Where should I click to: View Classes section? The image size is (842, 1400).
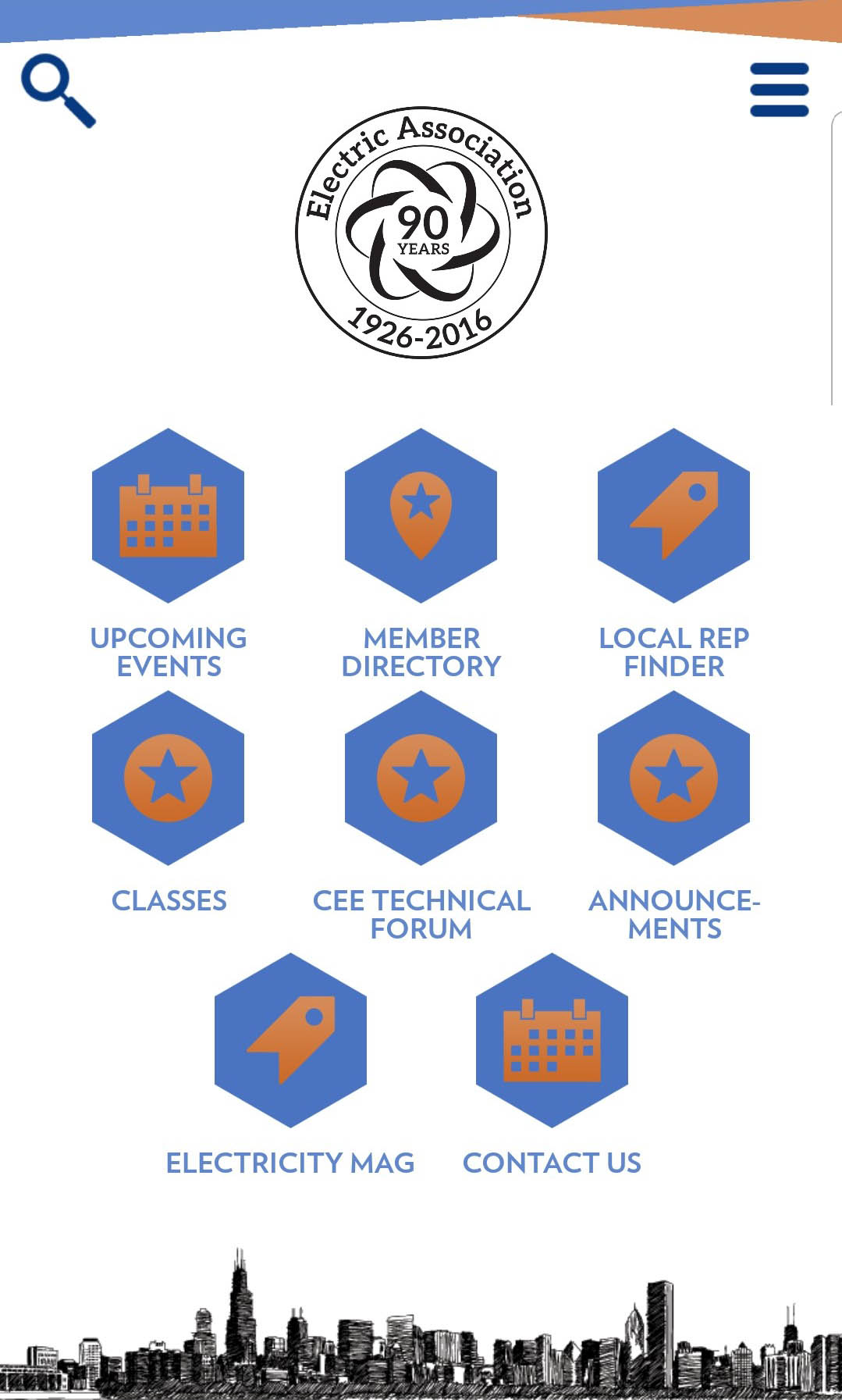pyautogui.click(x=168, y=778)
